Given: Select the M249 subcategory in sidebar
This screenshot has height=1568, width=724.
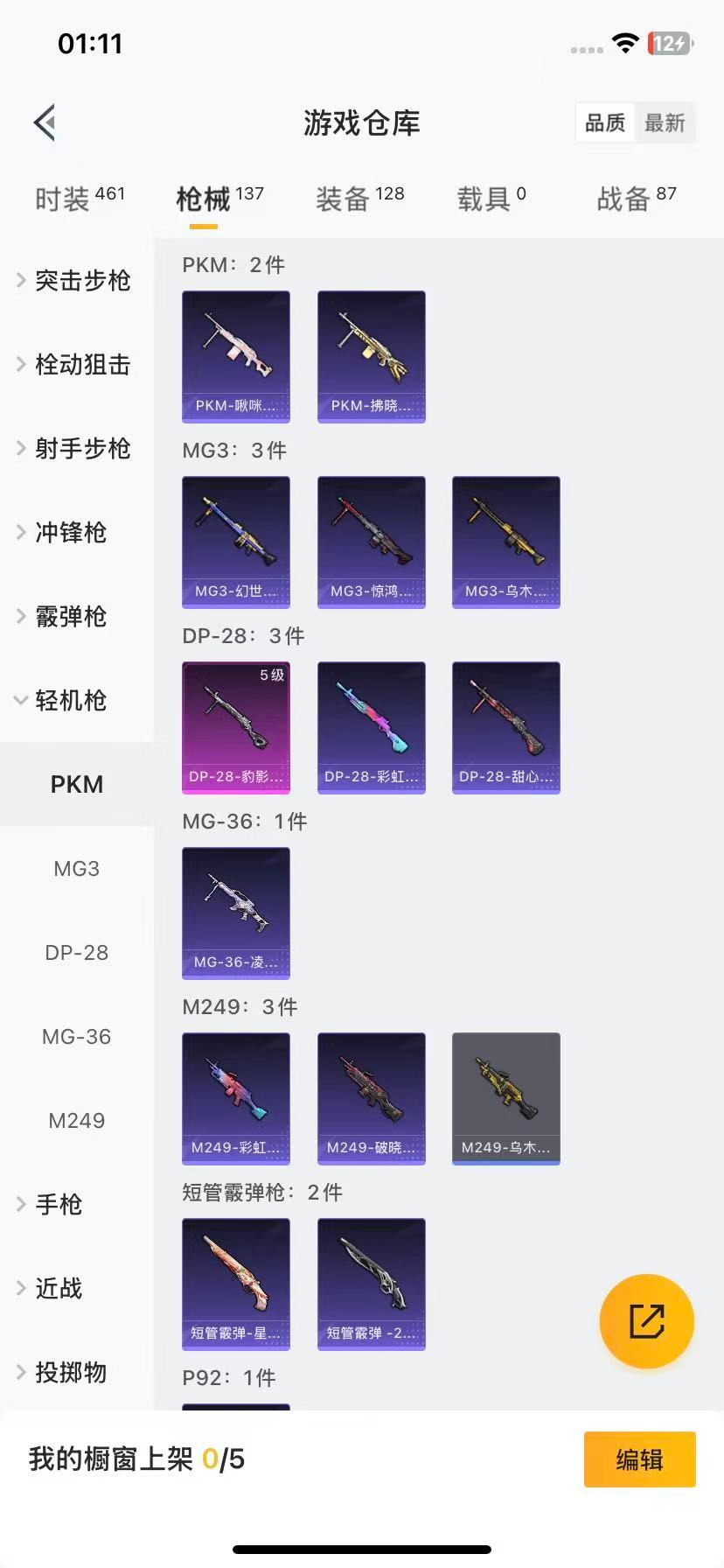Looking at the screenshot, I should (x=77, y=1120).
